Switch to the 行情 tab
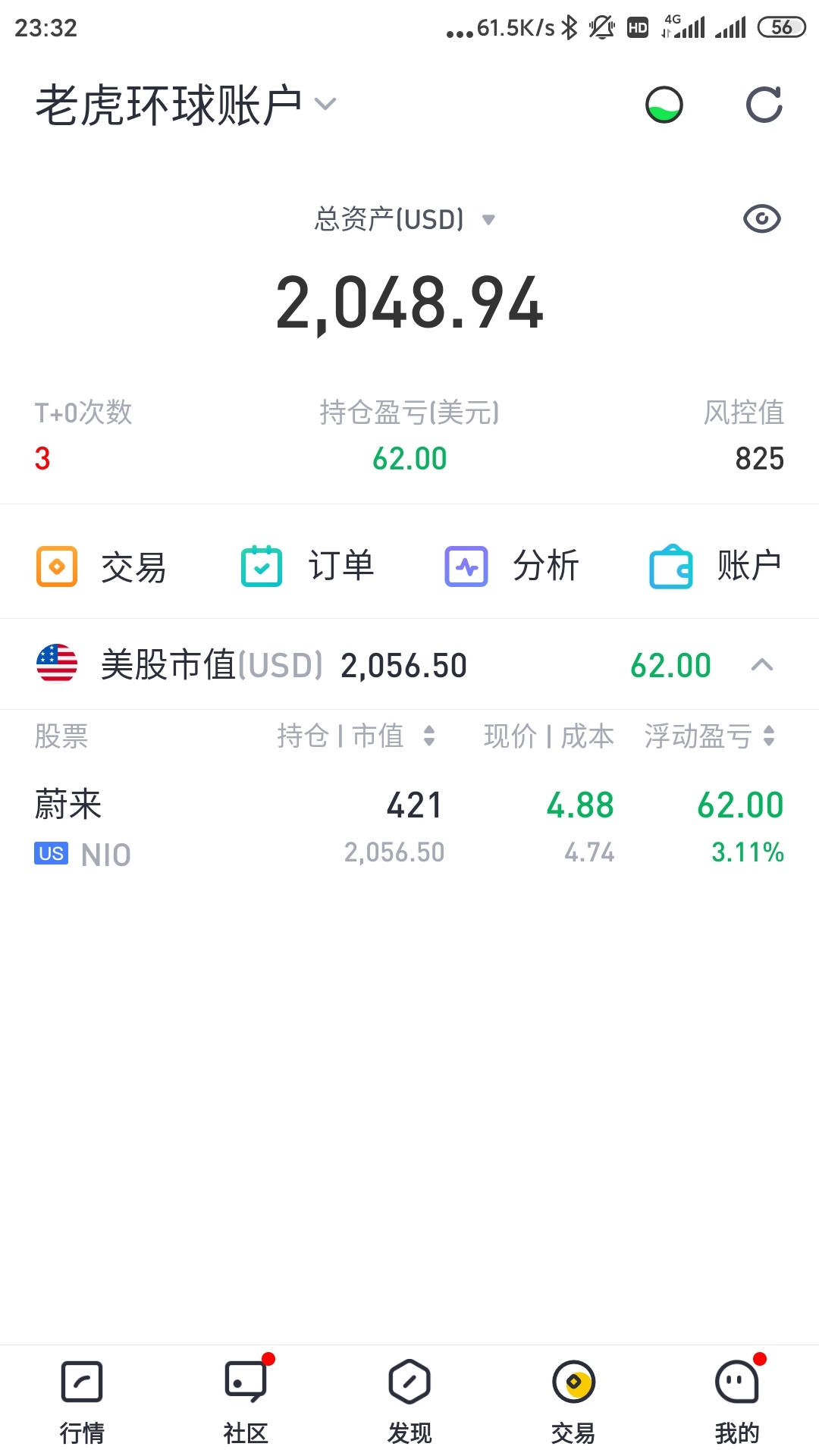 pyautogui.click(x=82, y=1401)
